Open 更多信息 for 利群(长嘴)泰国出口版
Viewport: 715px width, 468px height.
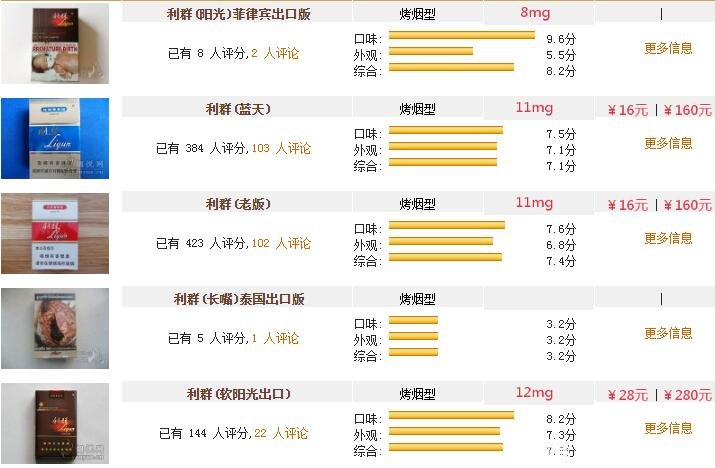tap(668, 333)
